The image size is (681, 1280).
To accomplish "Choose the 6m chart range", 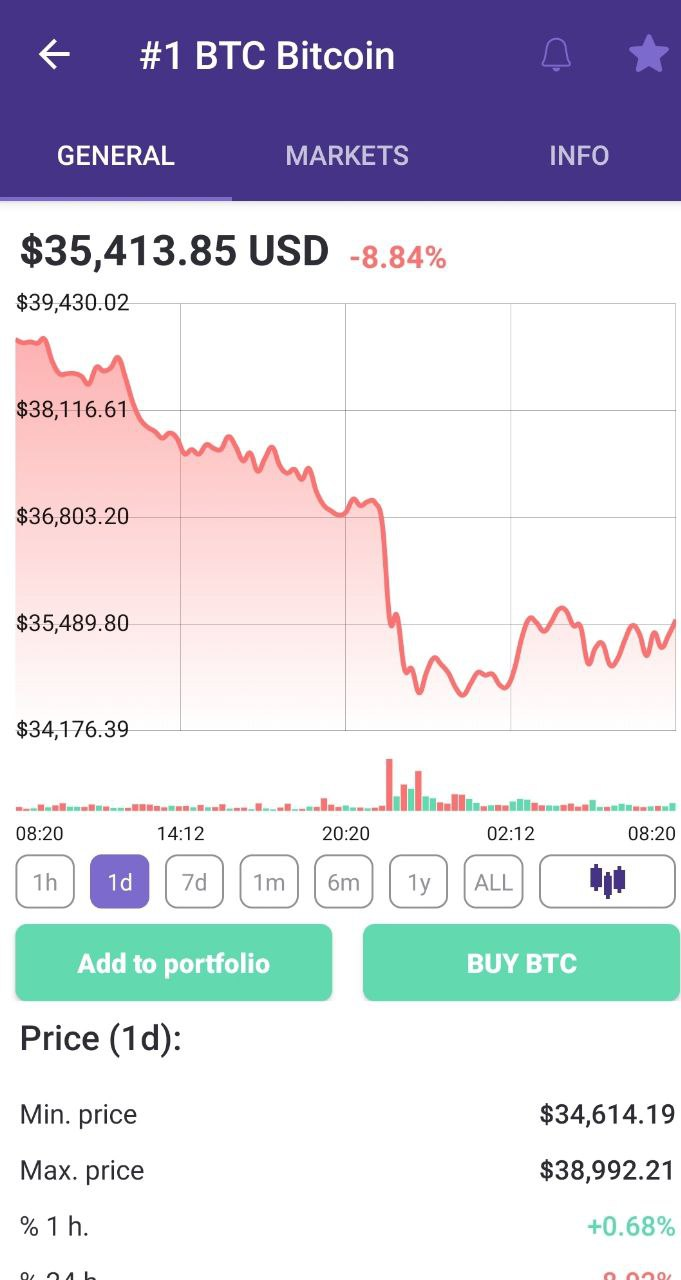I will click(344, 882).
